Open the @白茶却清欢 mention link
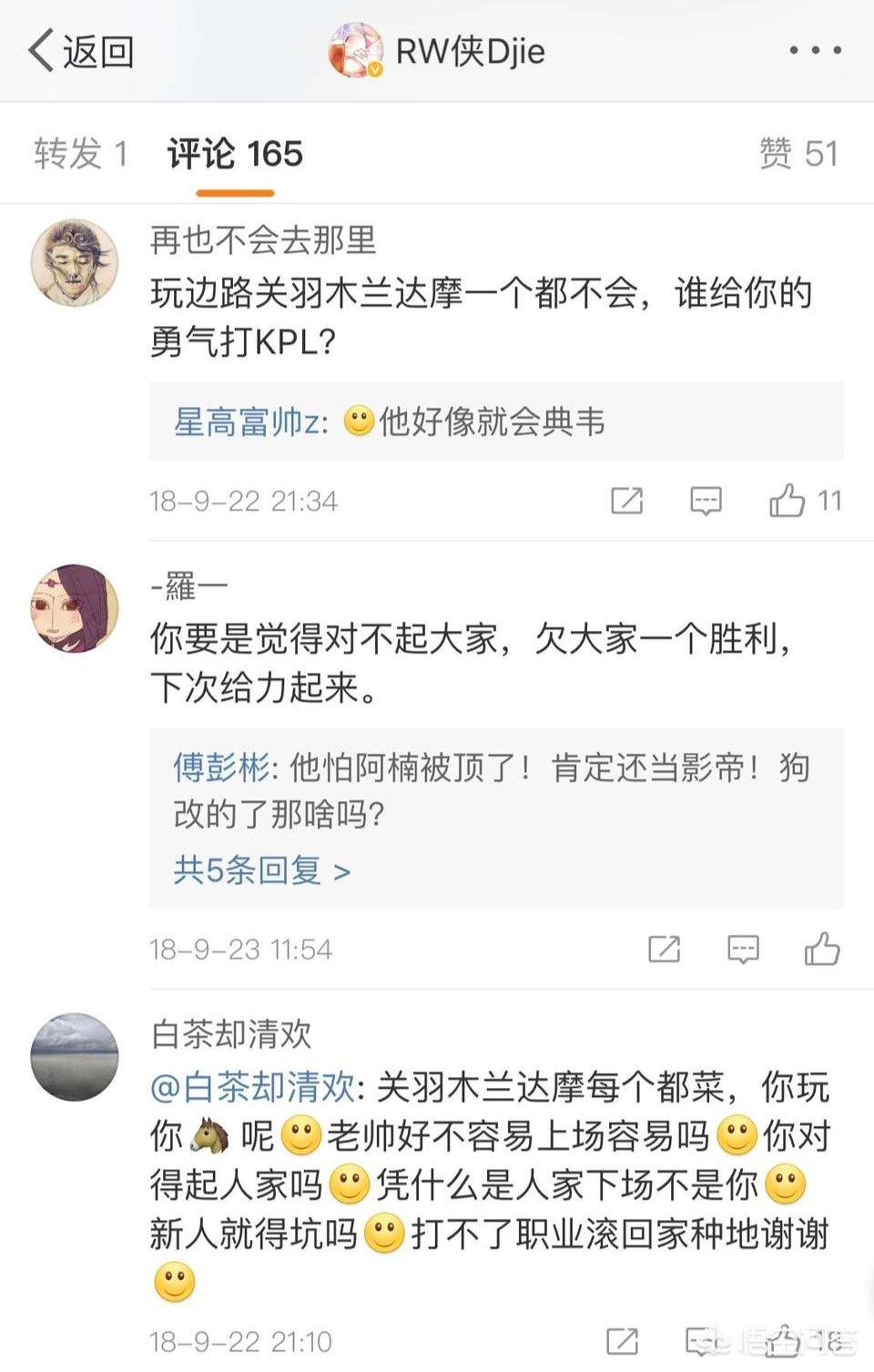 point(252,1087)
